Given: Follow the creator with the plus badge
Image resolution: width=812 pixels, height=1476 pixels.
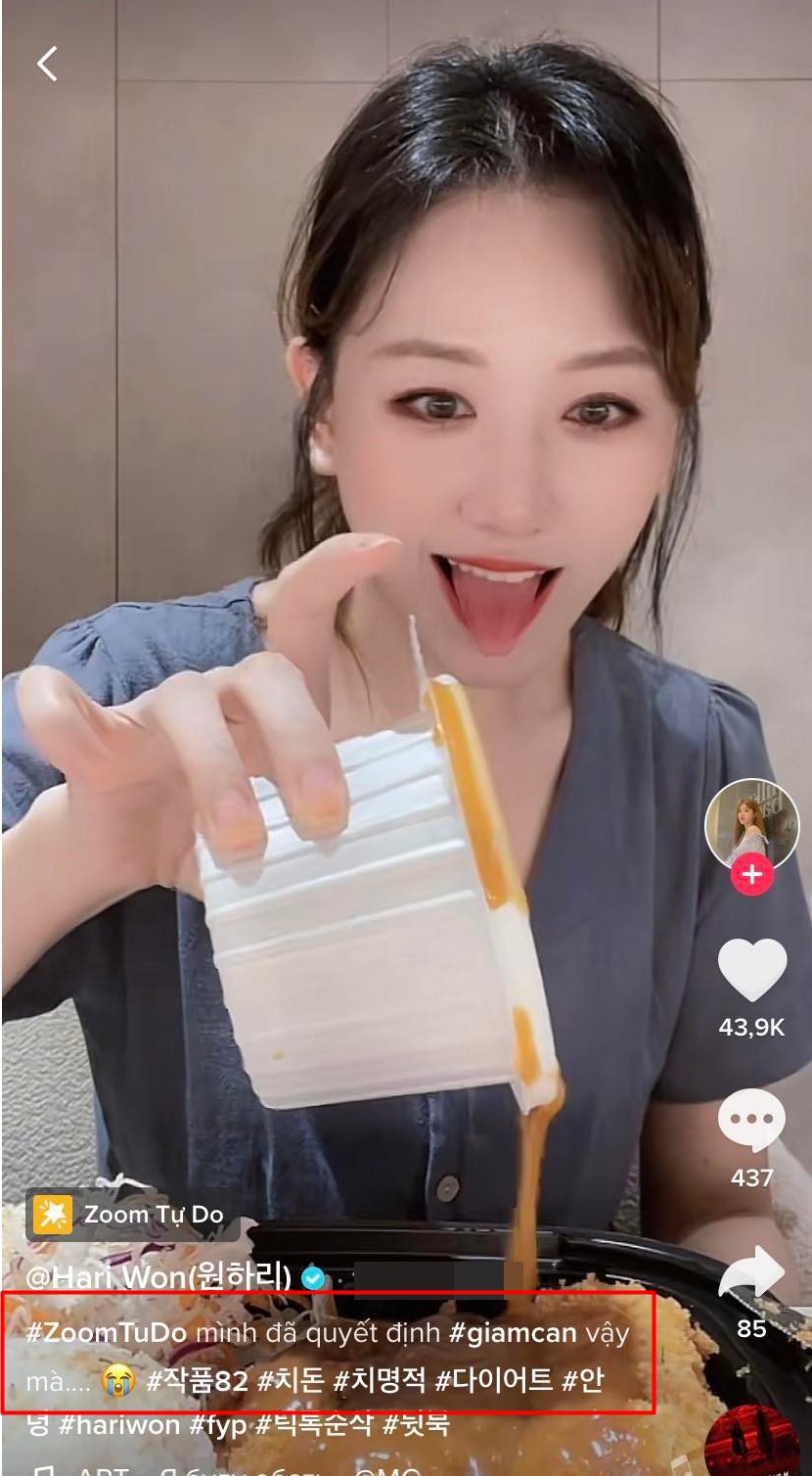Looking at the screenshot, I should click(751, 874).
